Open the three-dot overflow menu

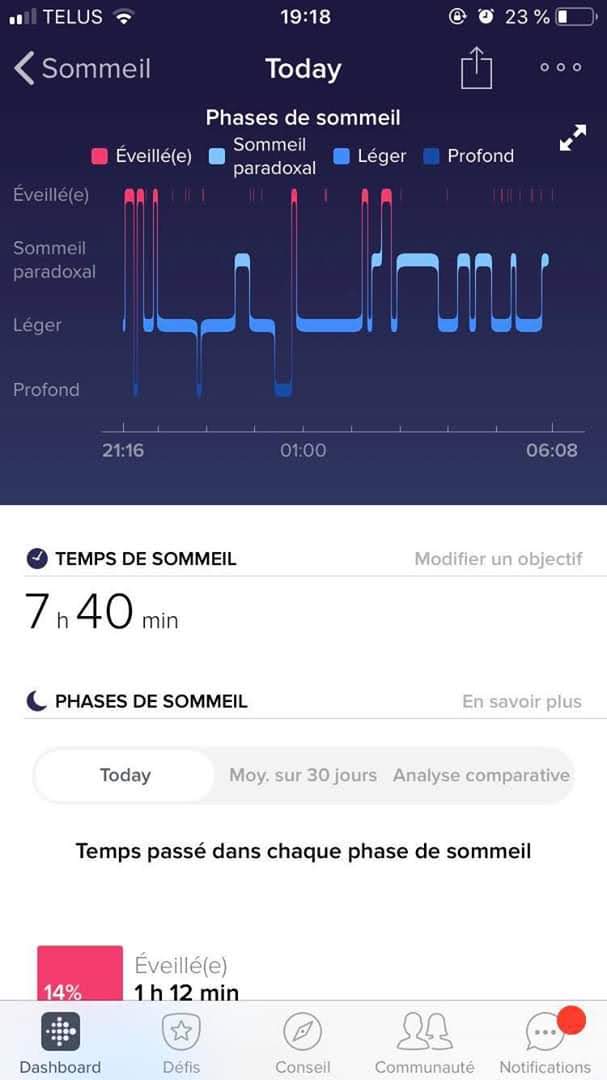coord(560,68)
